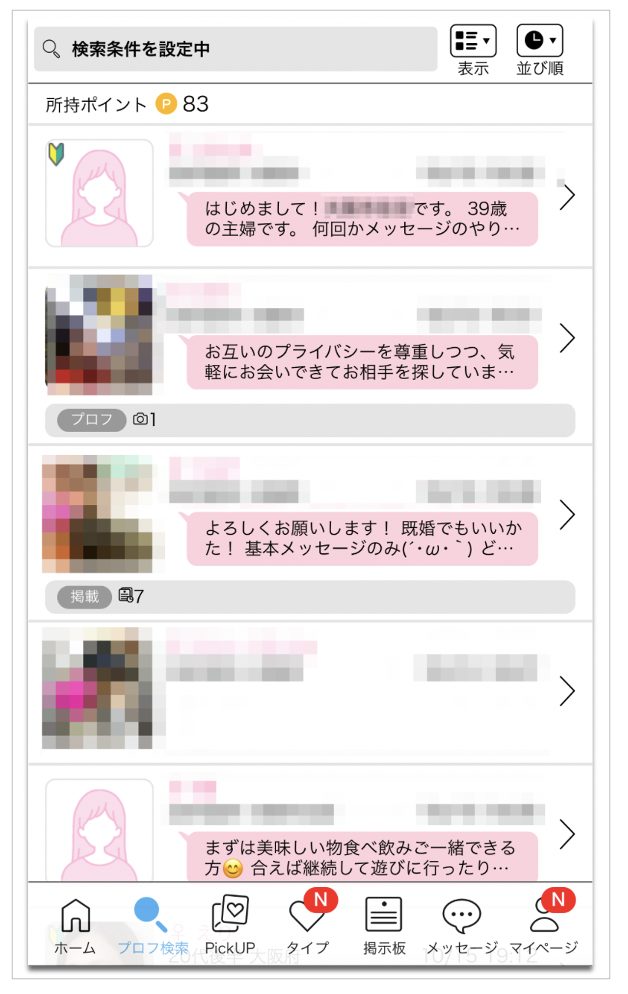The height and width of the screenshot is (994, 628).
Task: Open profile with message はじめまして 39歳の主婦
Action: click(x=361, y=219)
